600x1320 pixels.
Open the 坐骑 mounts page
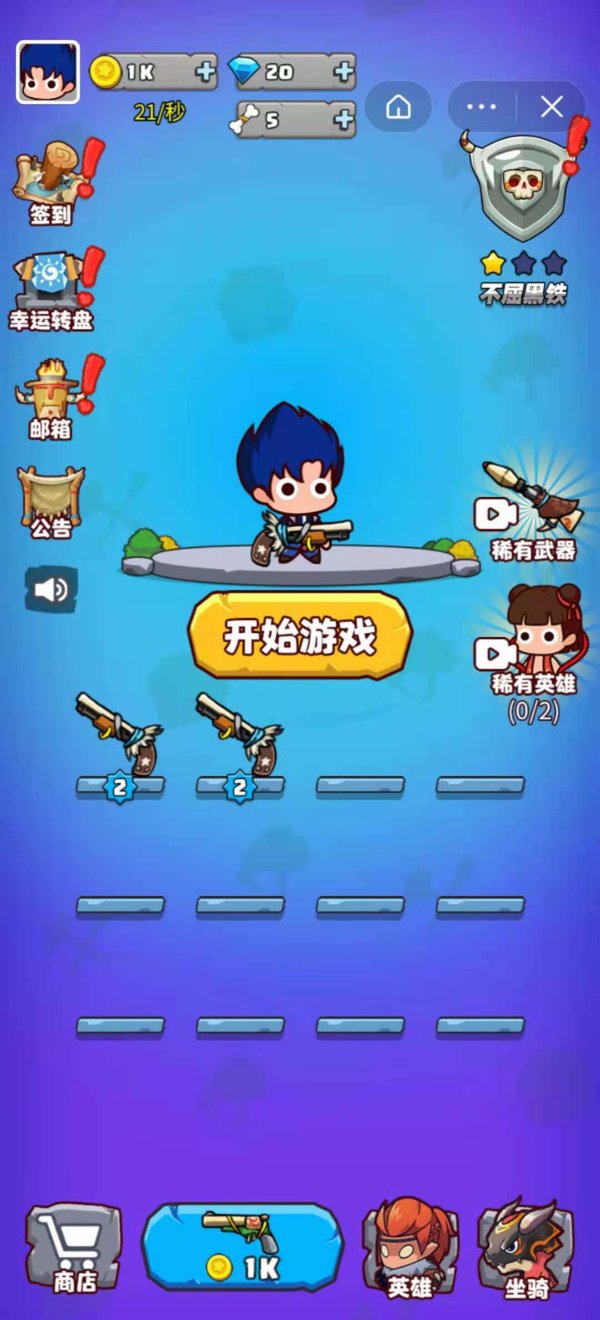(x=526, y=1250)
